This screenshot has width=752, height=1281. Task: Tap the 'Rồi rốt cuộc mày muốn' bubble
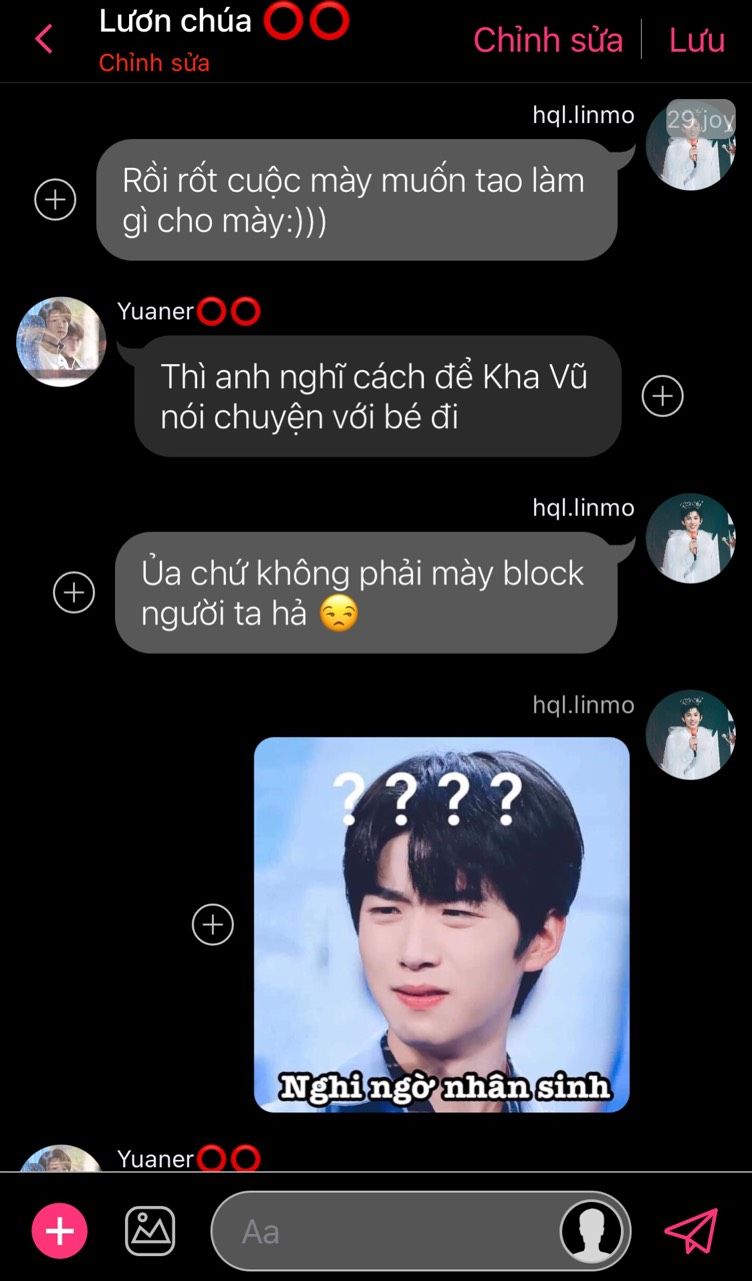click(x=355, y=200)
